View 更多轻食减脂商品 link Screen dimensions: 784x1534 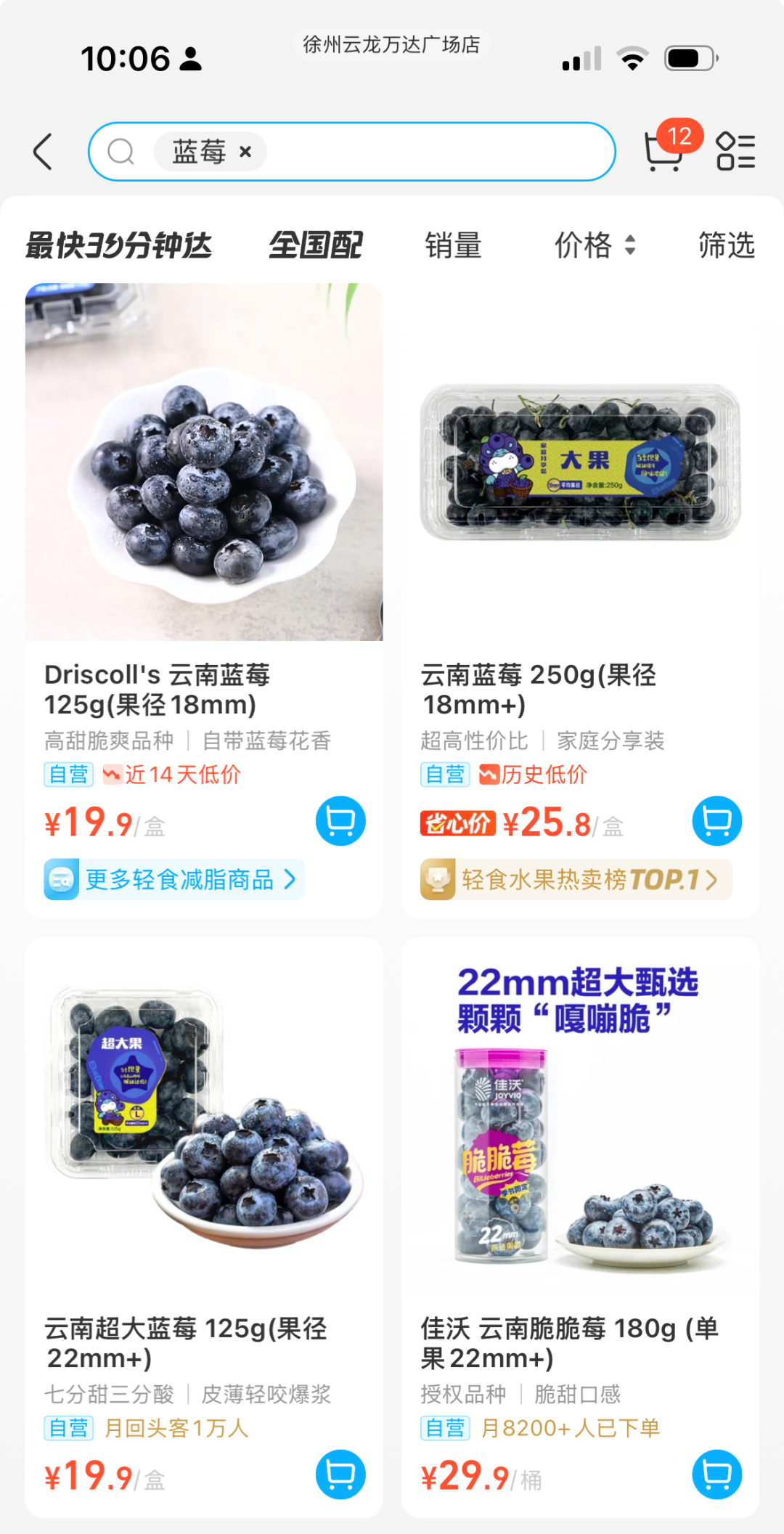pyautogui.click(x=174, y=880)
